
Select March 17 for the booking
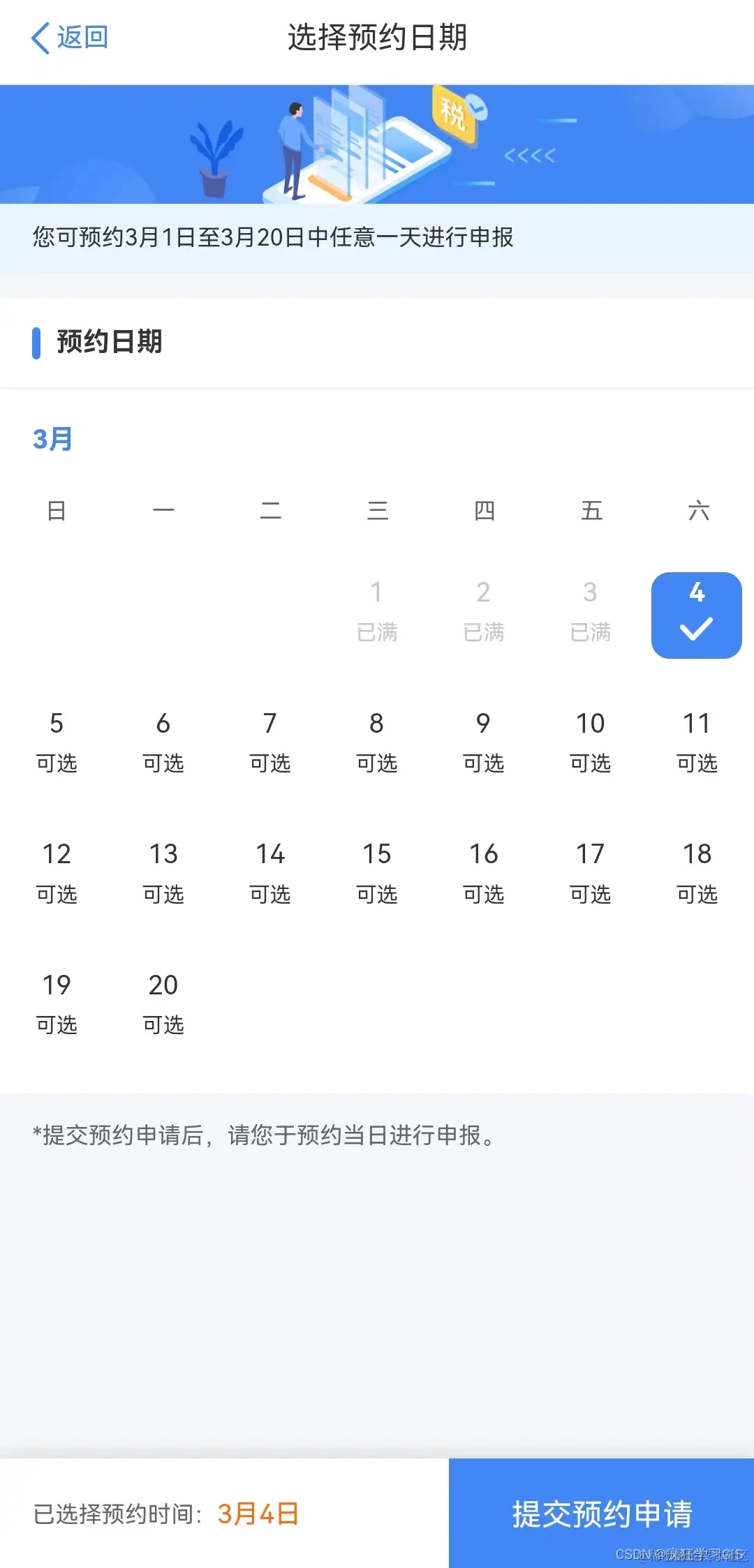[x=591, y=872]
